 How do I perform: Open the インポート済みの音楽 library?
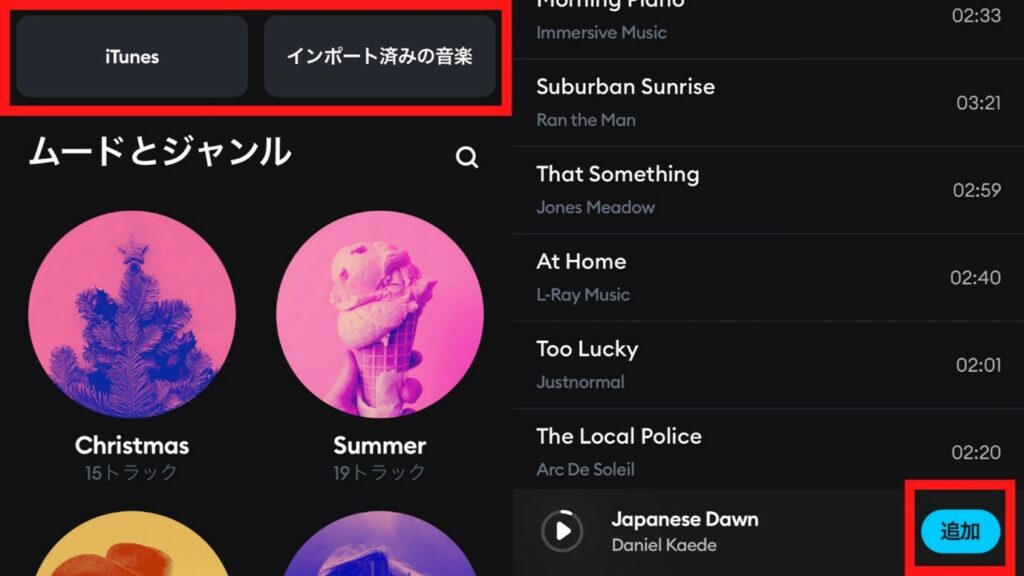pyautogui.click(x=379, y=57)
